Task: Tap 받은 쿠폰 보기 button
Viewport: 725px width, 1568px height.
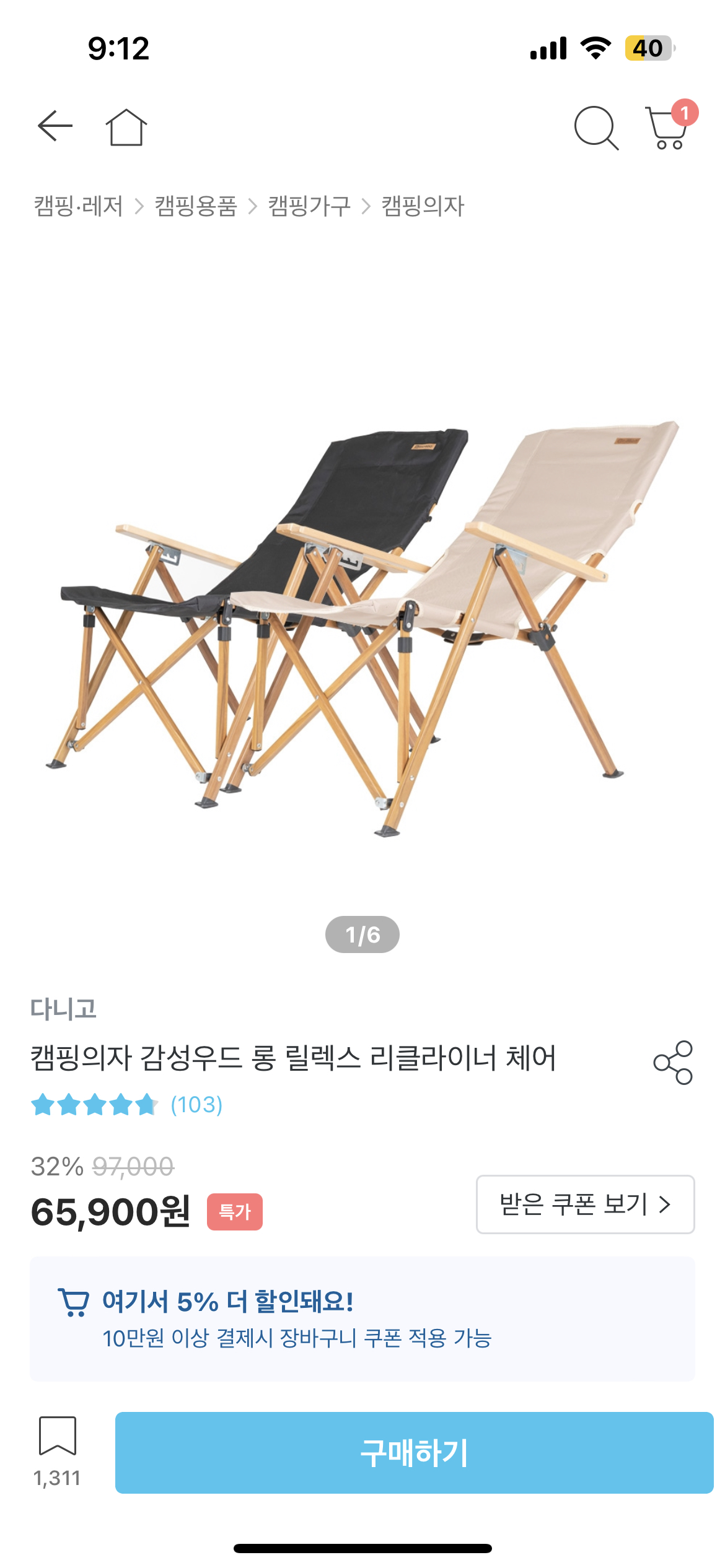Action: (x=585, y=1204)
